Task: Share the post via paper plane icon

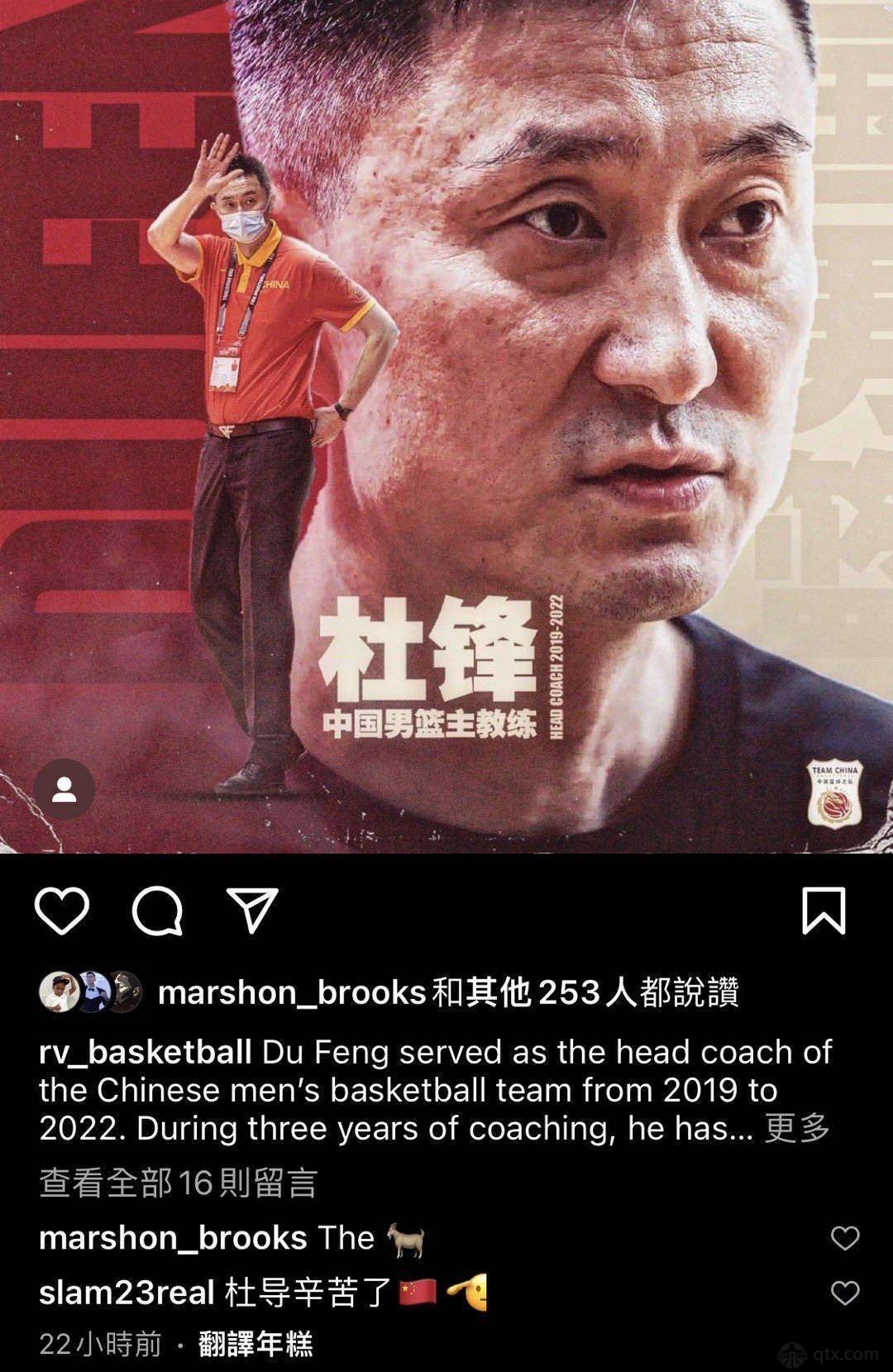Action: pyautogui.click(x=252, y=911)
